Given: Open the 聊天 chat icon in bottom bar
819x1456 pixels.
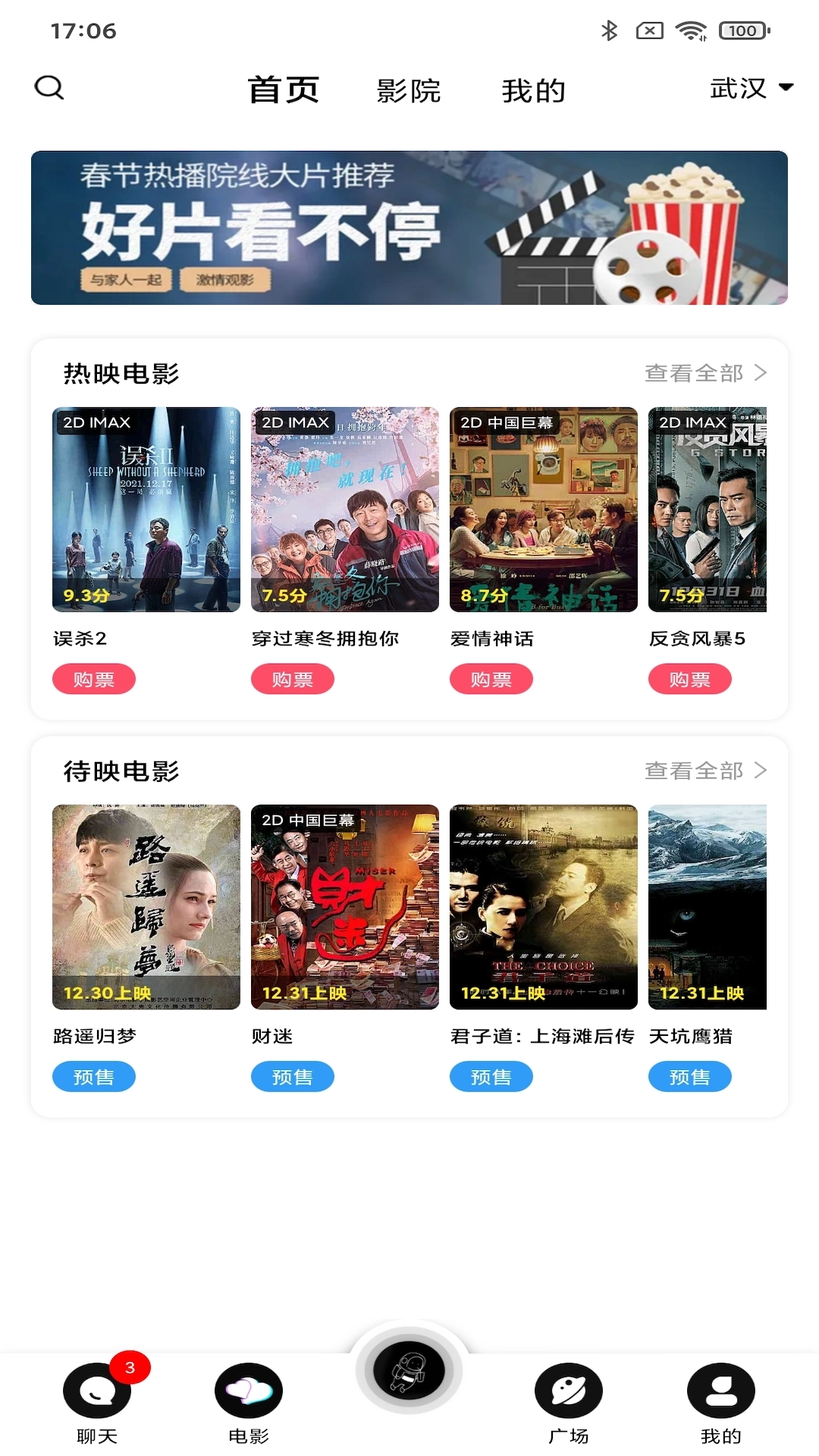Looking at the screenshot, I should point(97,1389).
